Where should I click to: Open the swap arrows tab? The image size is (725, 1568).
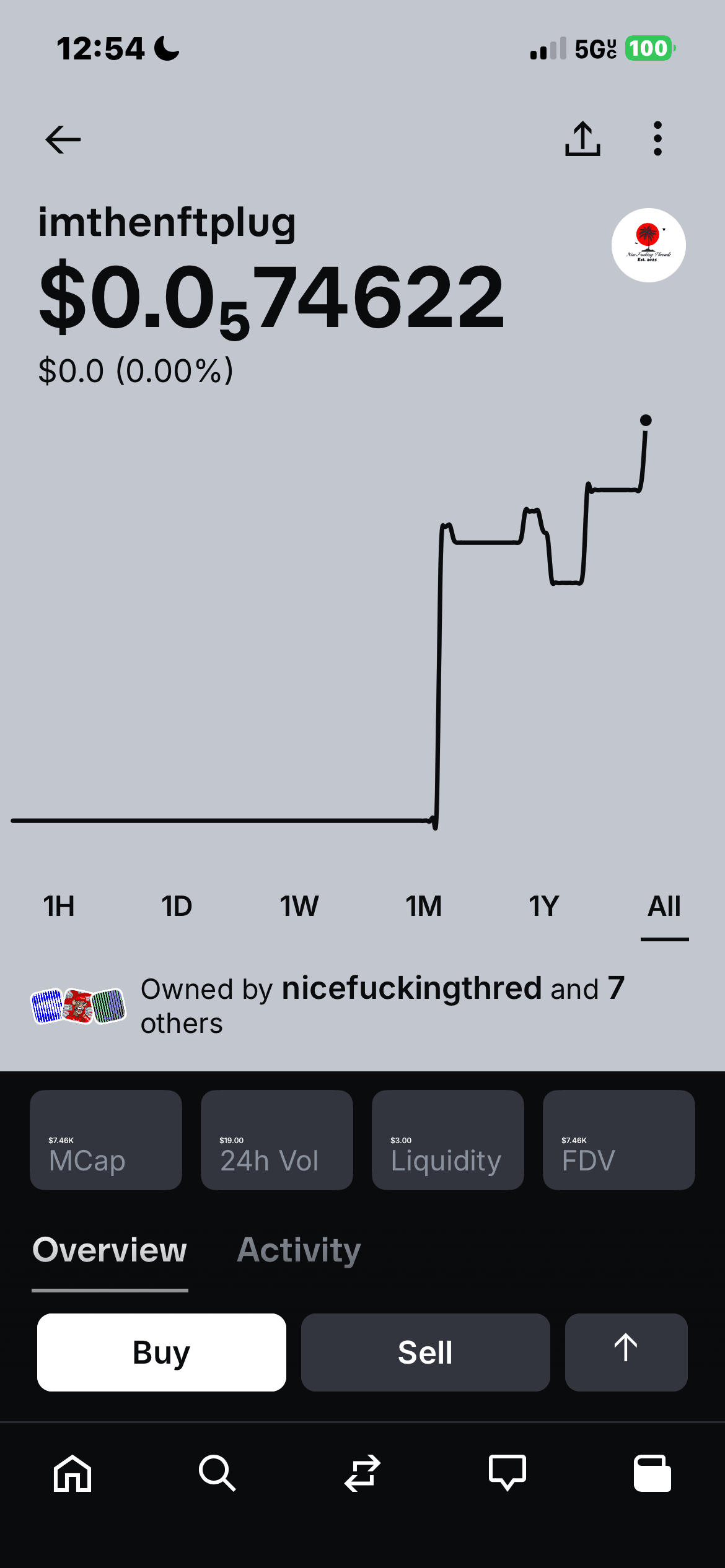362,1473
